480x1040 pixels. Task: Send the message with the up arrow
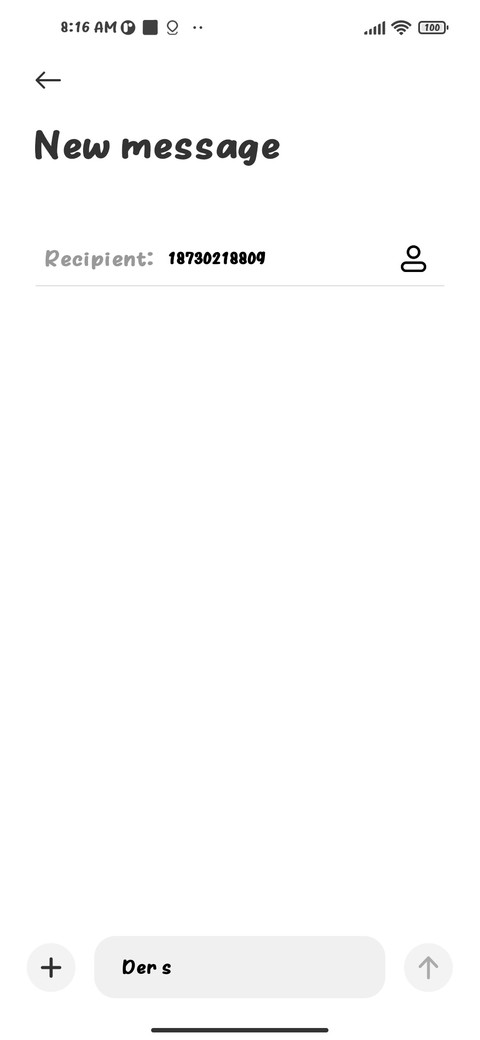[x=428, y=967]
